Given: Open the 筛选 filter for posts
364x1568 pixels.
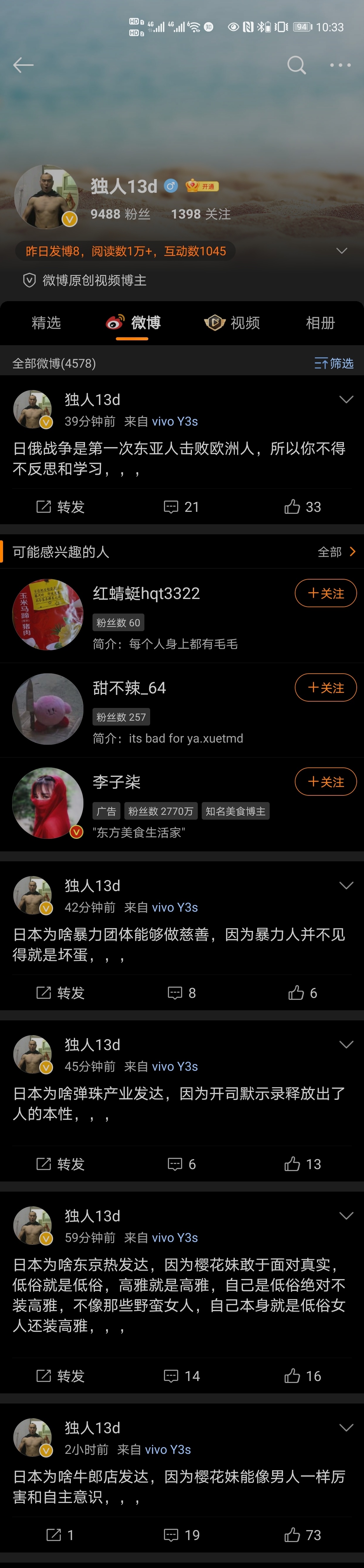Looking at the screenshot, I should pos(334,363).
